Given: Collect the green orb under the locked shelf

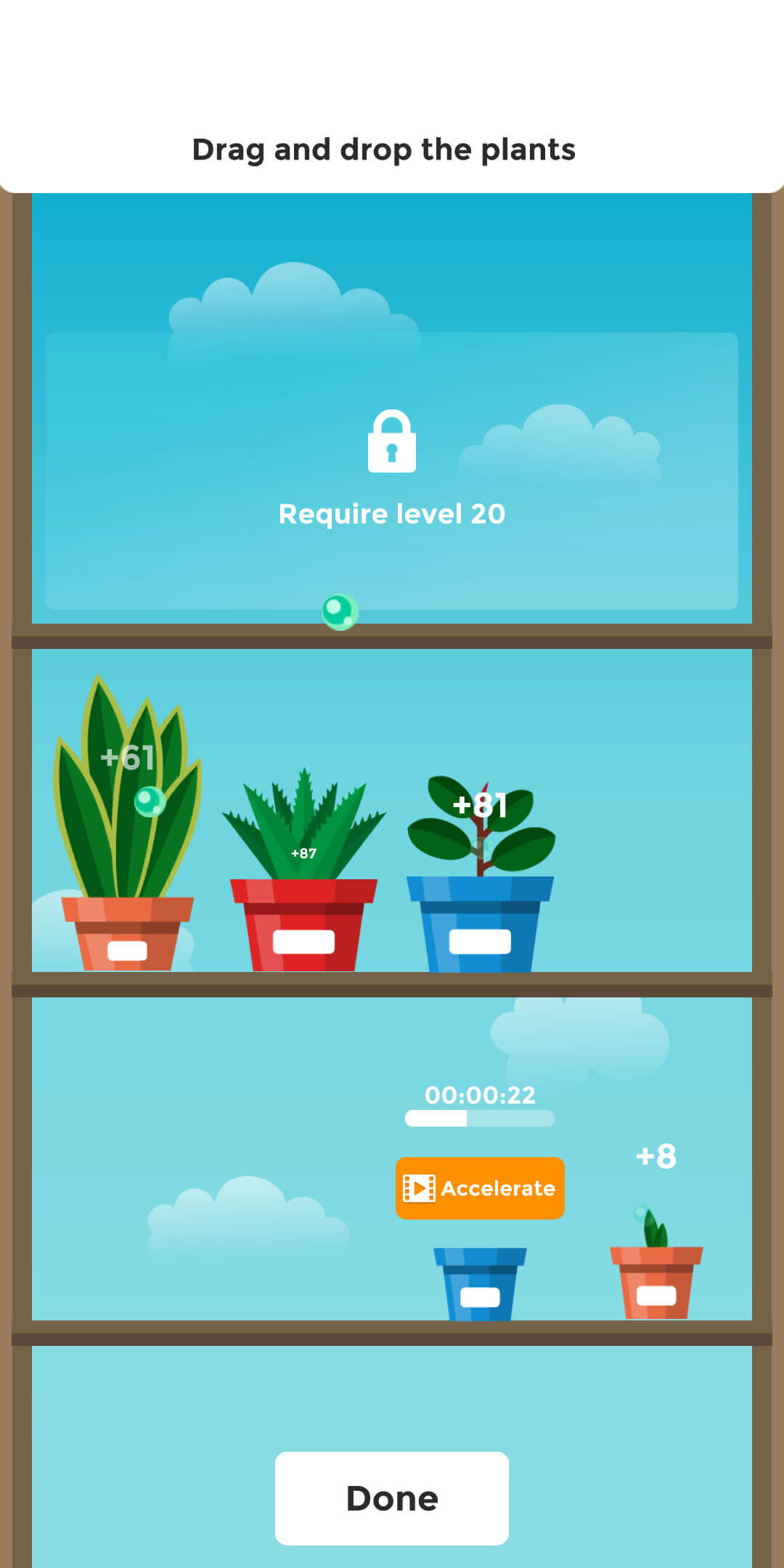Looking at the screenshot, I should pos(338,613).
